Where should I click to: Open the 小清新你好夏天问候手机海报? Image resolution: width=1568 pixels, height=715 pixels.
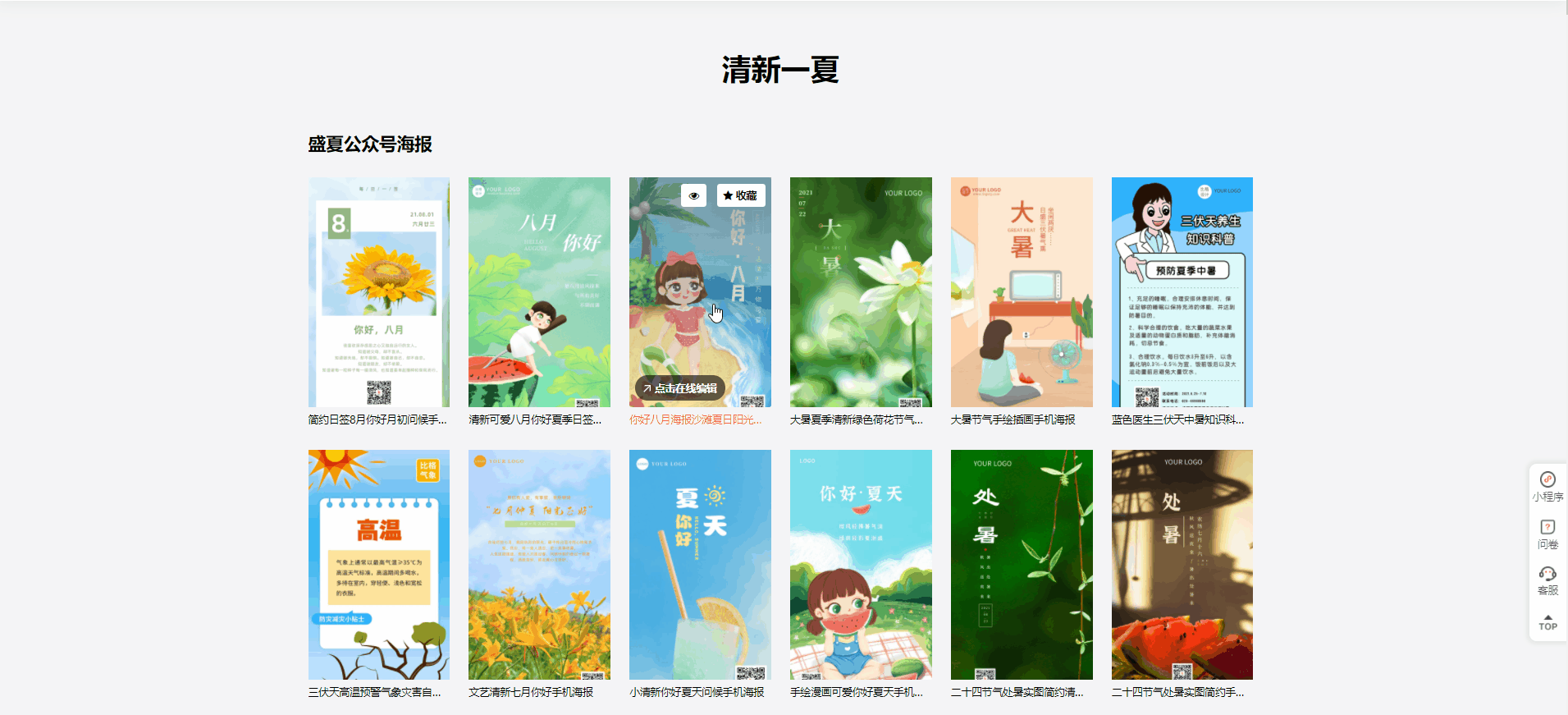(x=700, y=565)
